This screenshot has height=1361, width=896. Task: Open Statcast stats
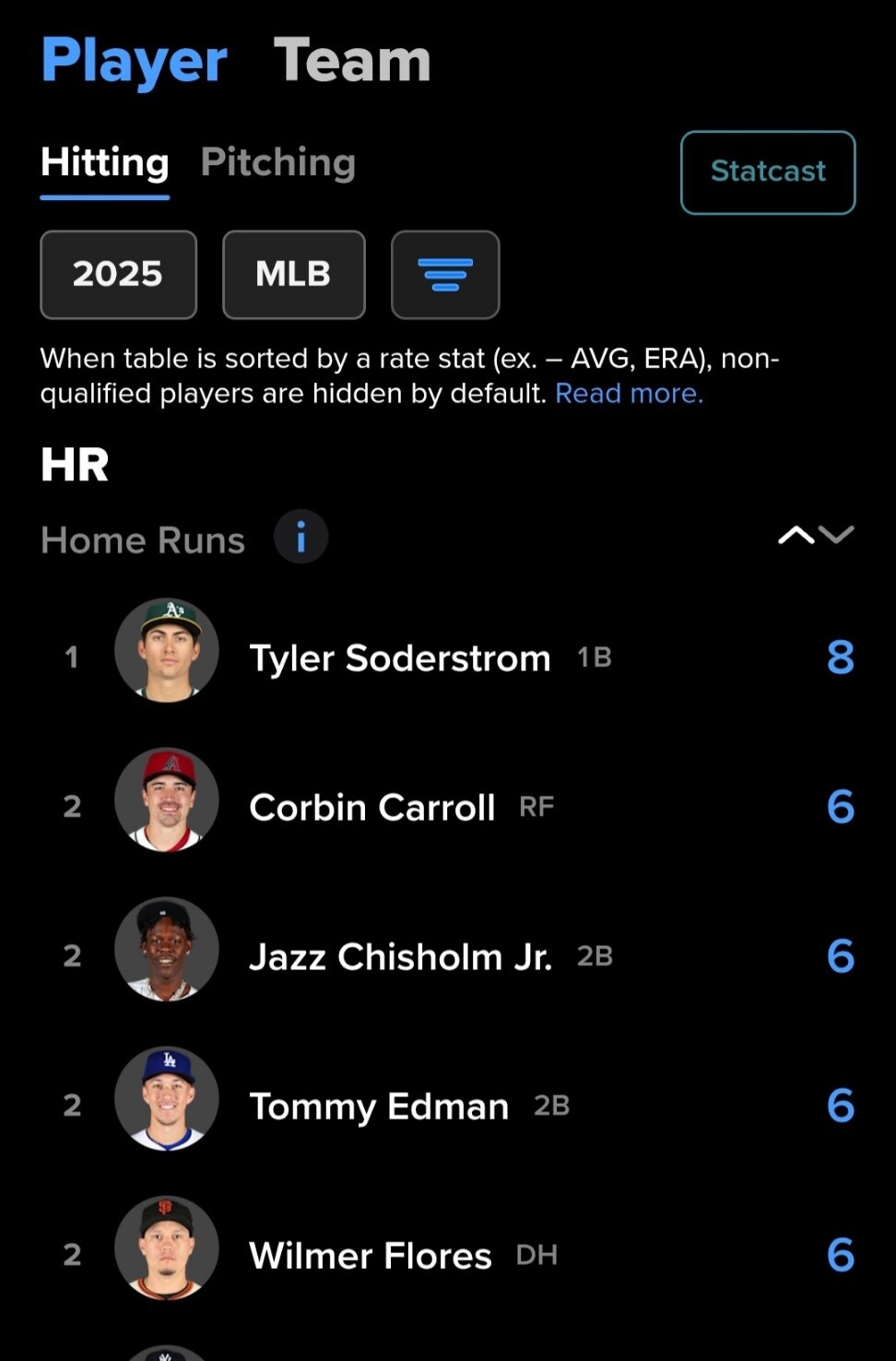[x=767, y=172]
